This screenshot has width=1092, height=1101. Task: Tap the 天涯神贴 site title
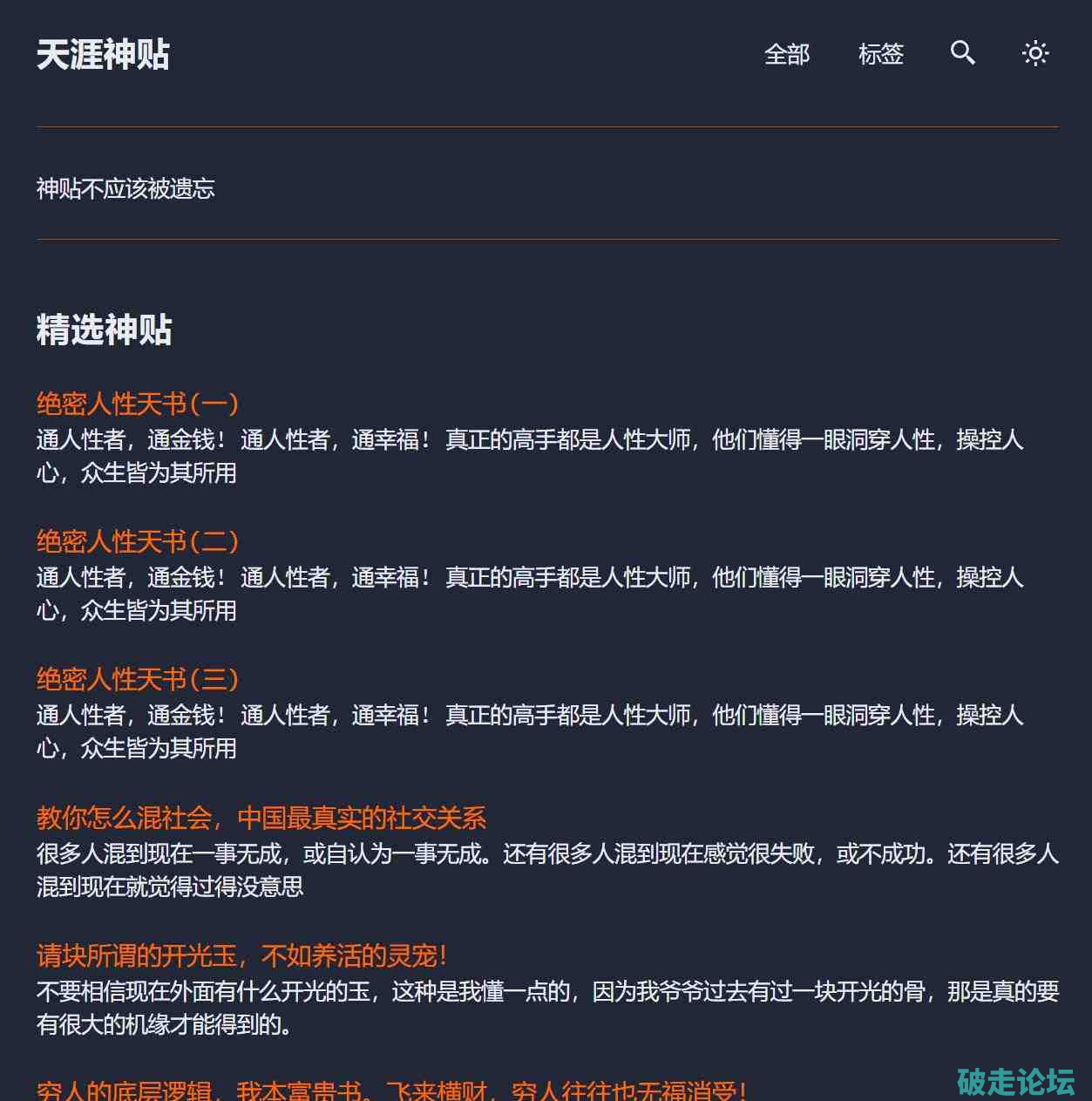point(103,54)
